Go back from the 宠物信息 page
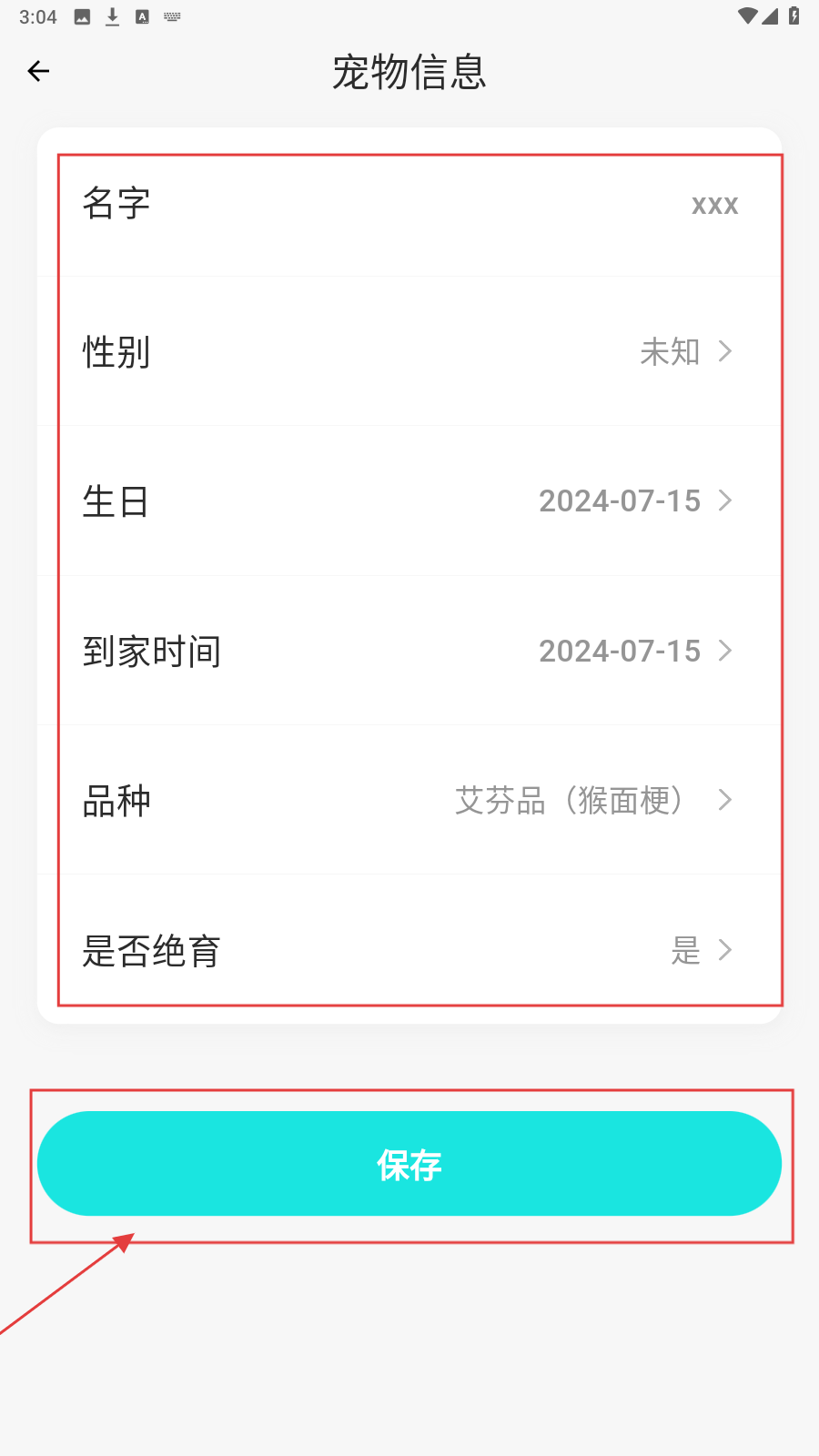 (x=38, y=71)
